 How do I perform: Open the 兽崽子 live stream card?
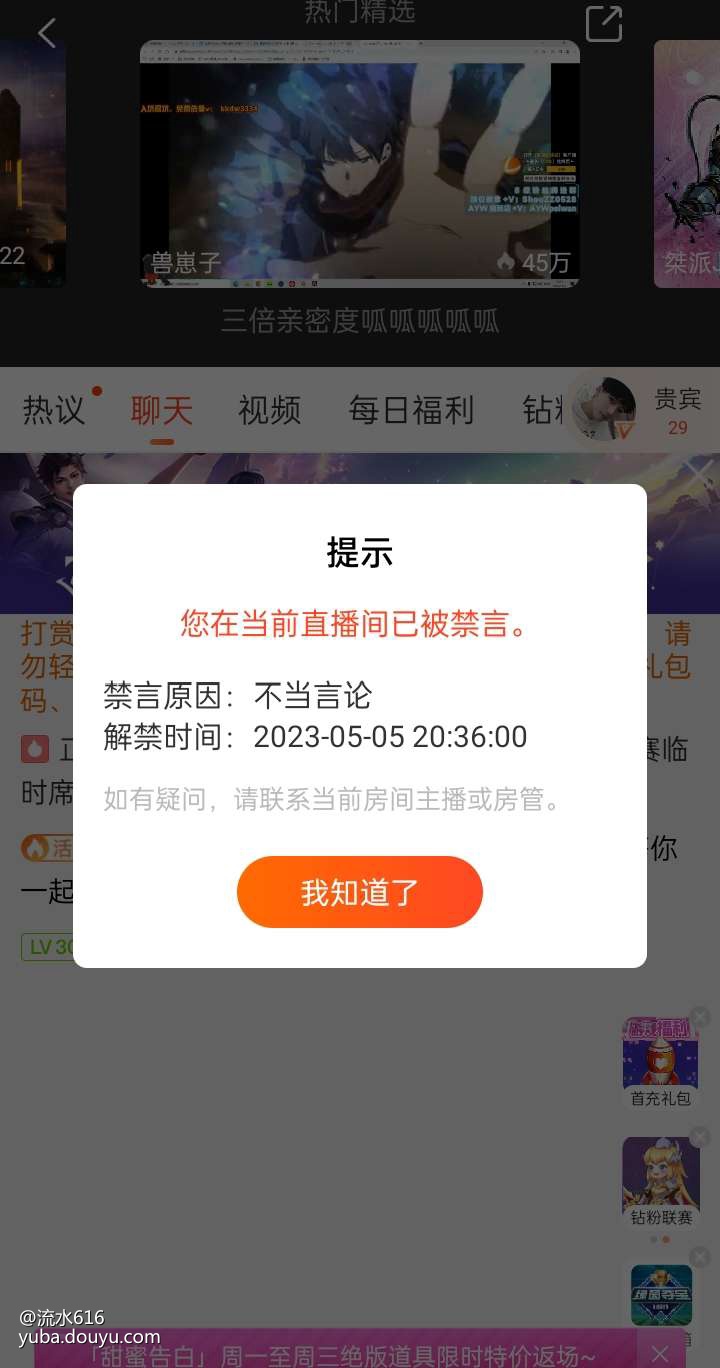(x=360, y=165)
